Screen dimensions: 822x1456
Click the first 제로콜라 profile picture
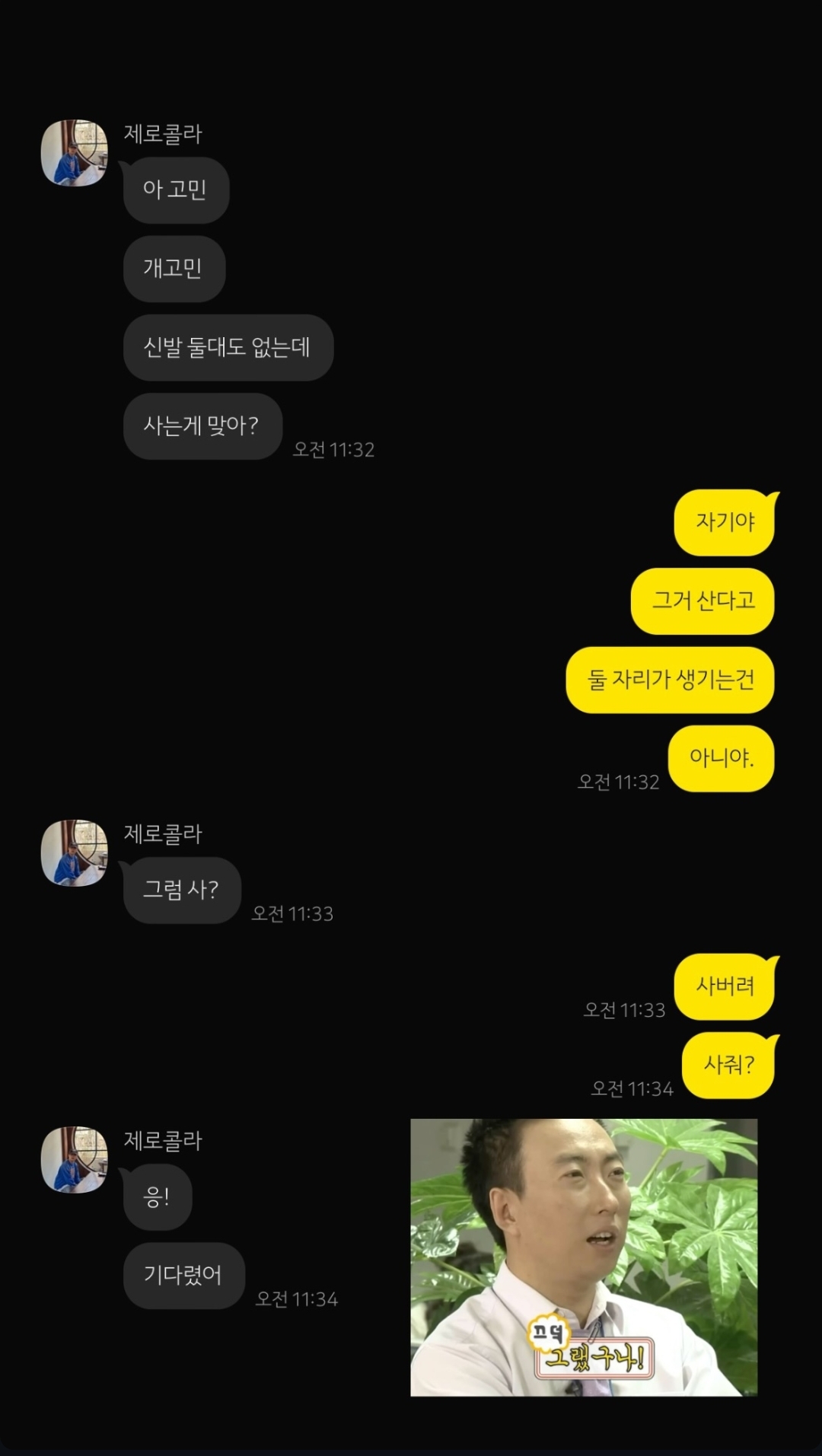tap(74, 151)
